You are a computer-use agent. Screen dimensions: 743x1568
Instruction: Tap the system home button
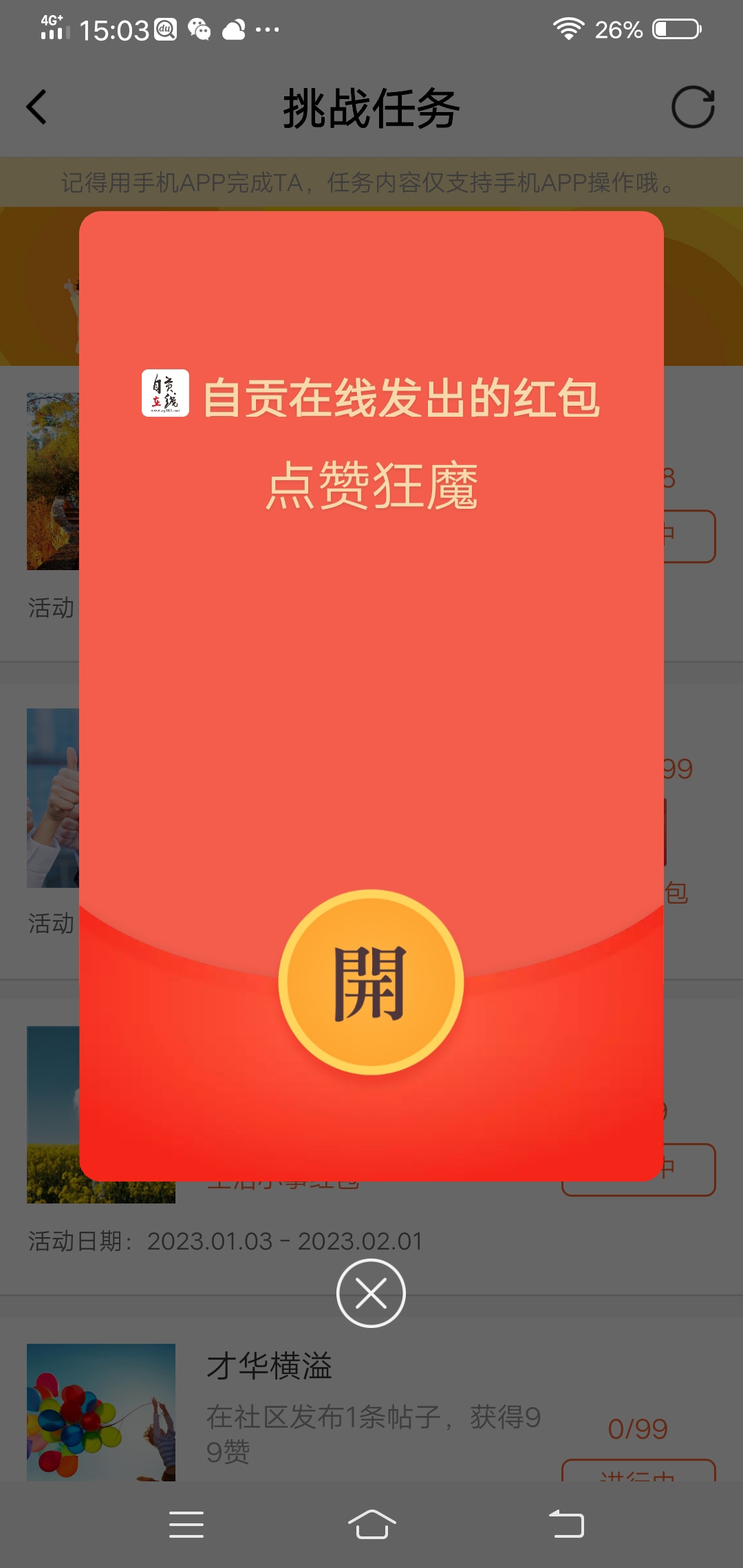(x=371, y=1524)
